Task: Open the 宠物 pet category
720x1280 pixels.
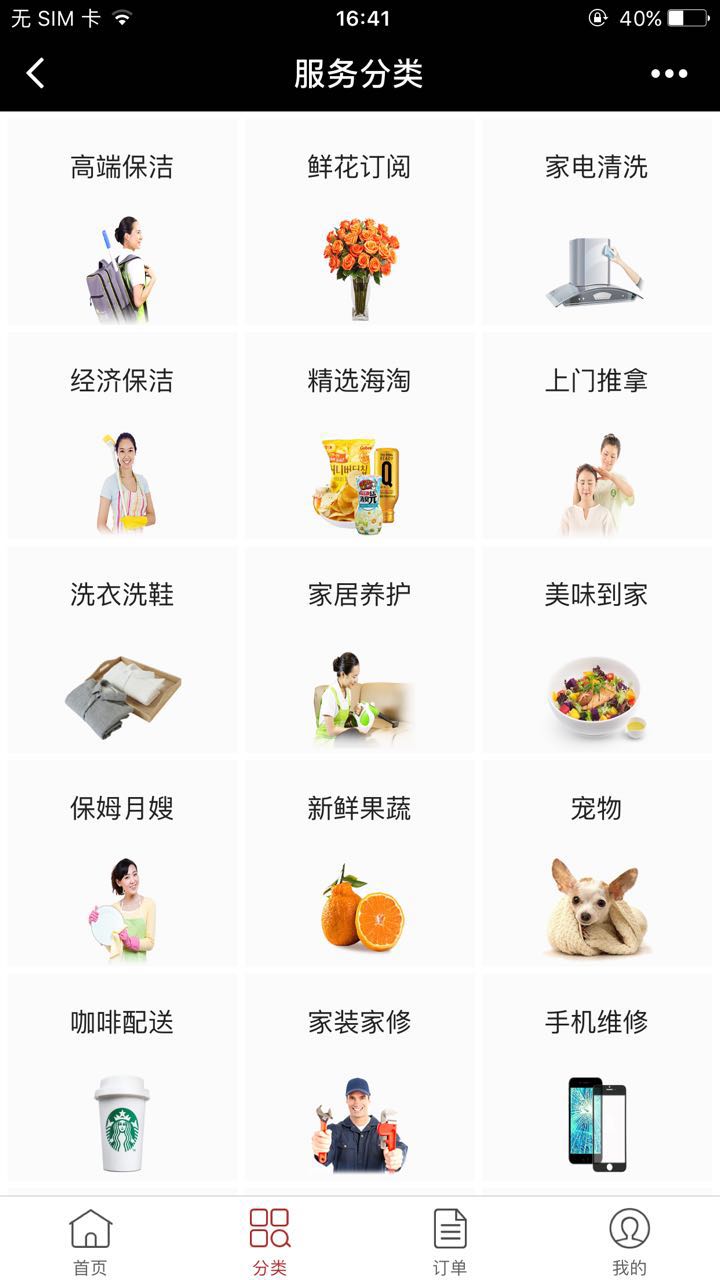Action: tap(597, 864)
